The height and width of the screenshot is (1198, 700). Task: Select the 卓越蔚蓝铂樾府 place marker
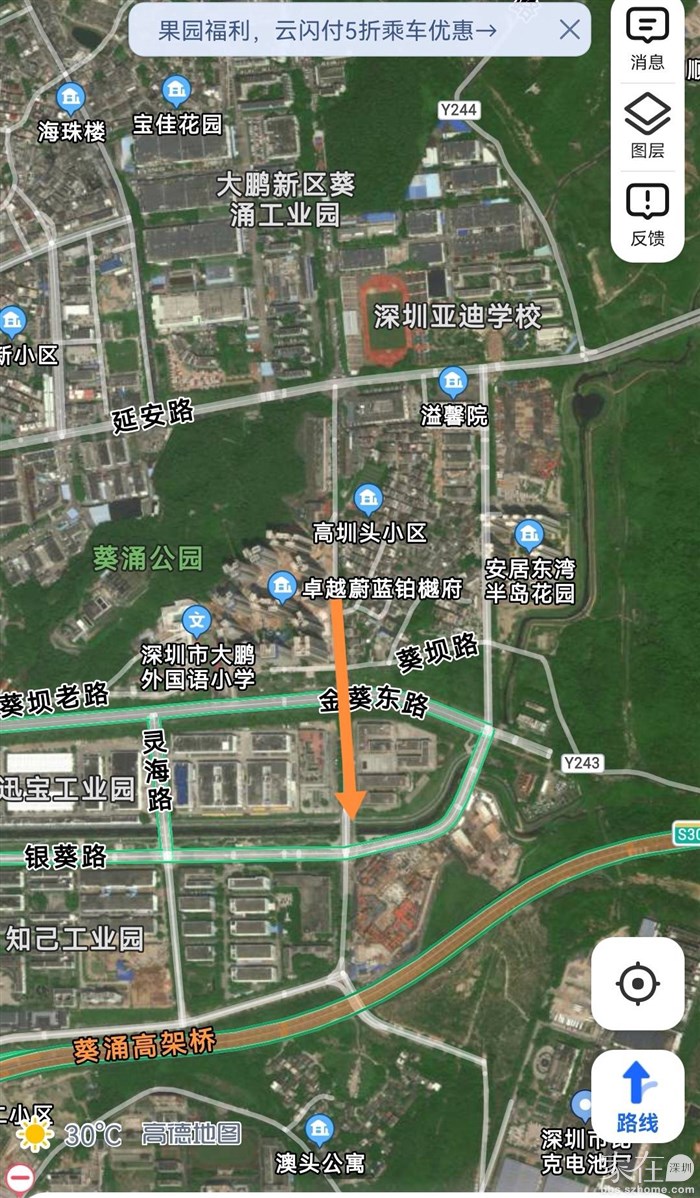tap(282, 583)
